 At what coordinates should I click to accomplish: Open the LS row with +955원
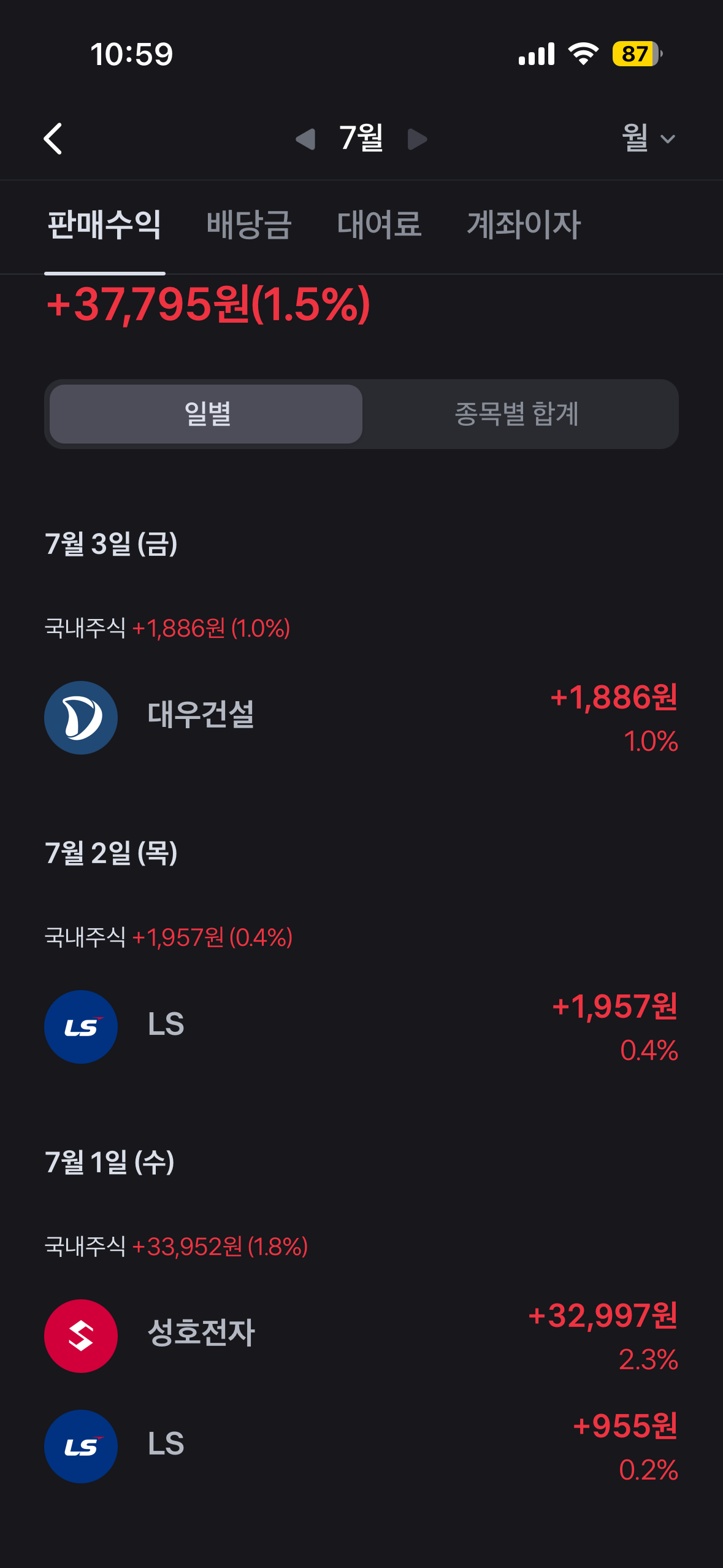361,1447
